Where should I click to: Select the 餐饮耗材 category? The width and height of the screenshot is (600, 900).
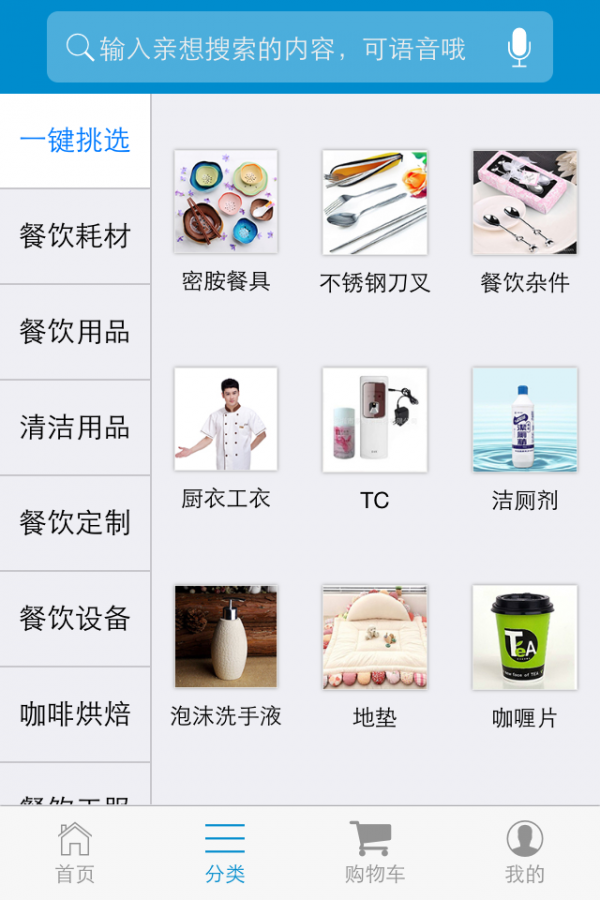[75, 237]
